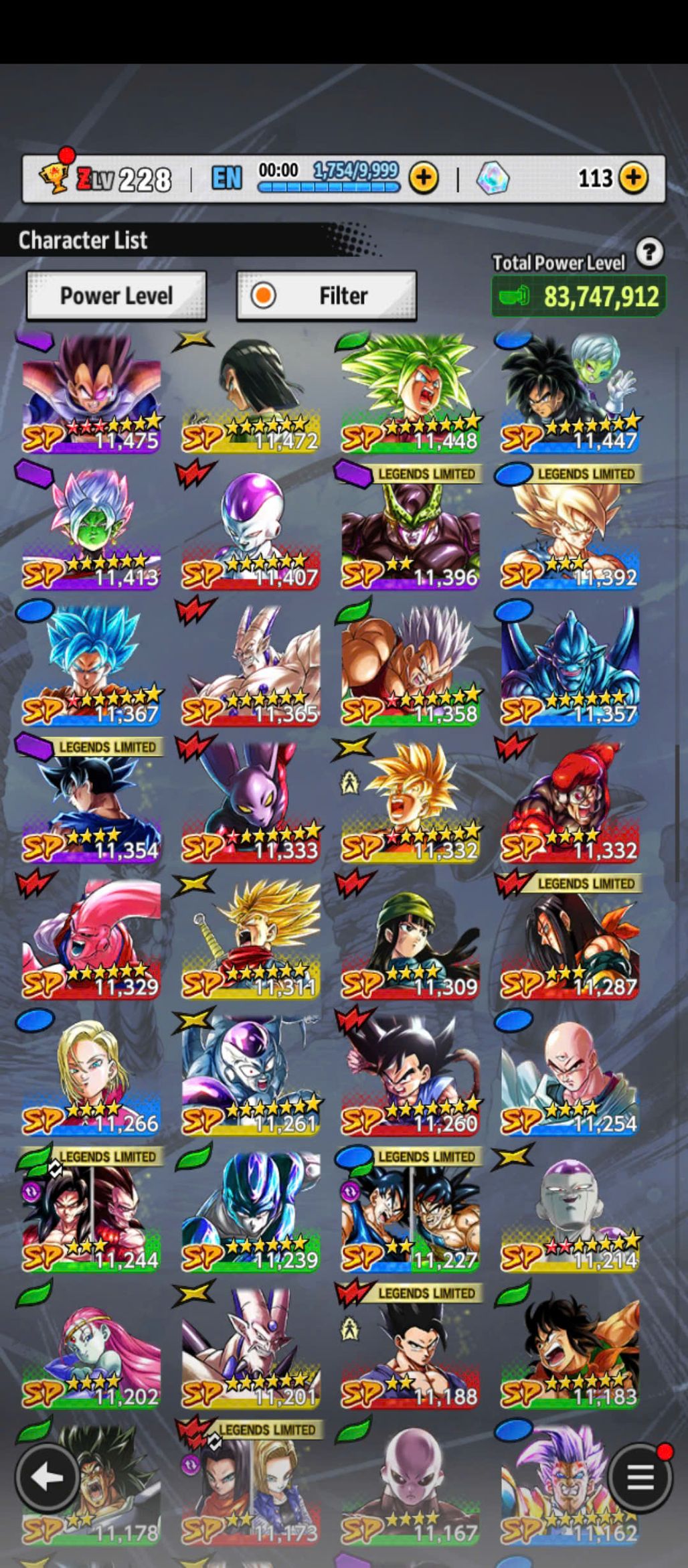The image size is (688, 1568).
Task: Add energy with the plus next to EN
Action: 423,178
